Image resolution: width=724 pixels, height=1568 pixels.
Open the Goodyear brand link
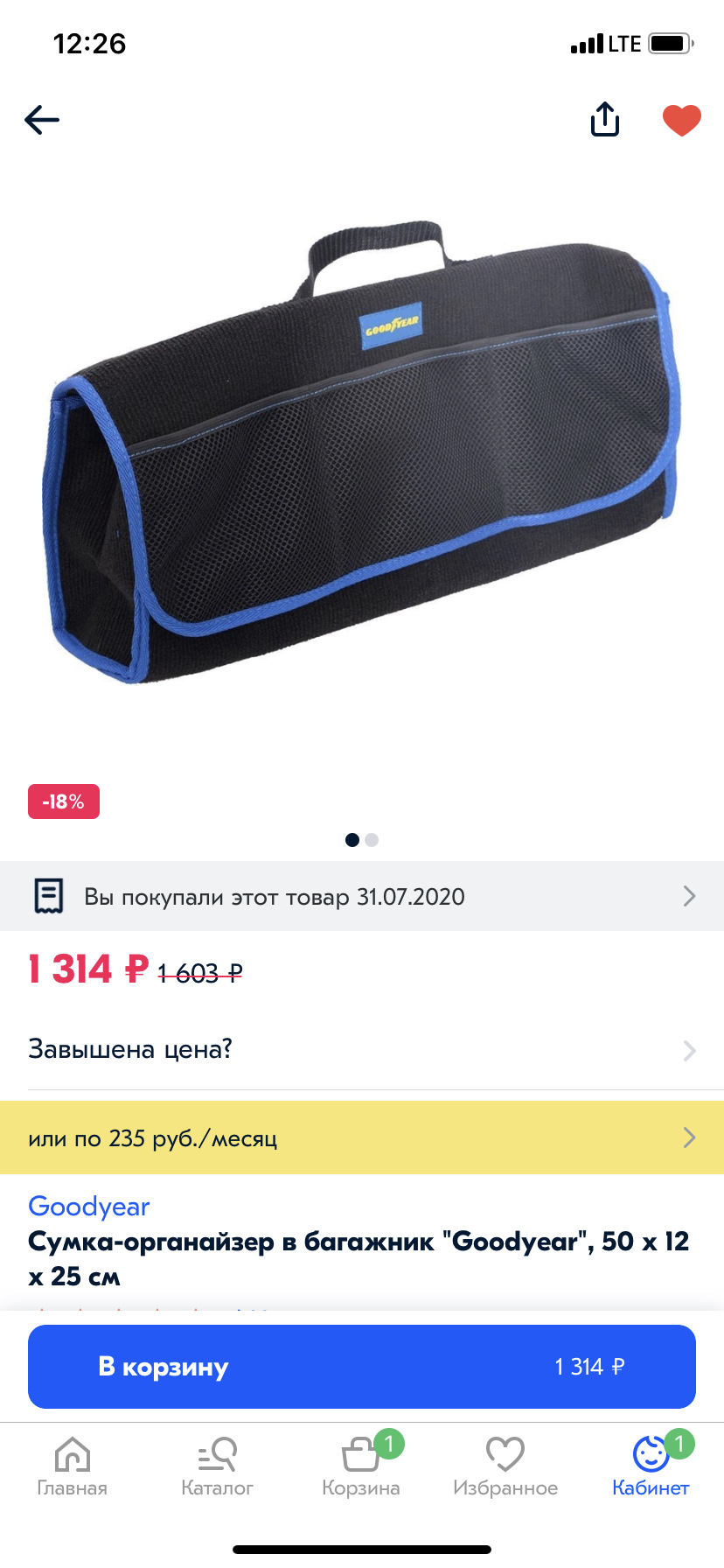88,1206
